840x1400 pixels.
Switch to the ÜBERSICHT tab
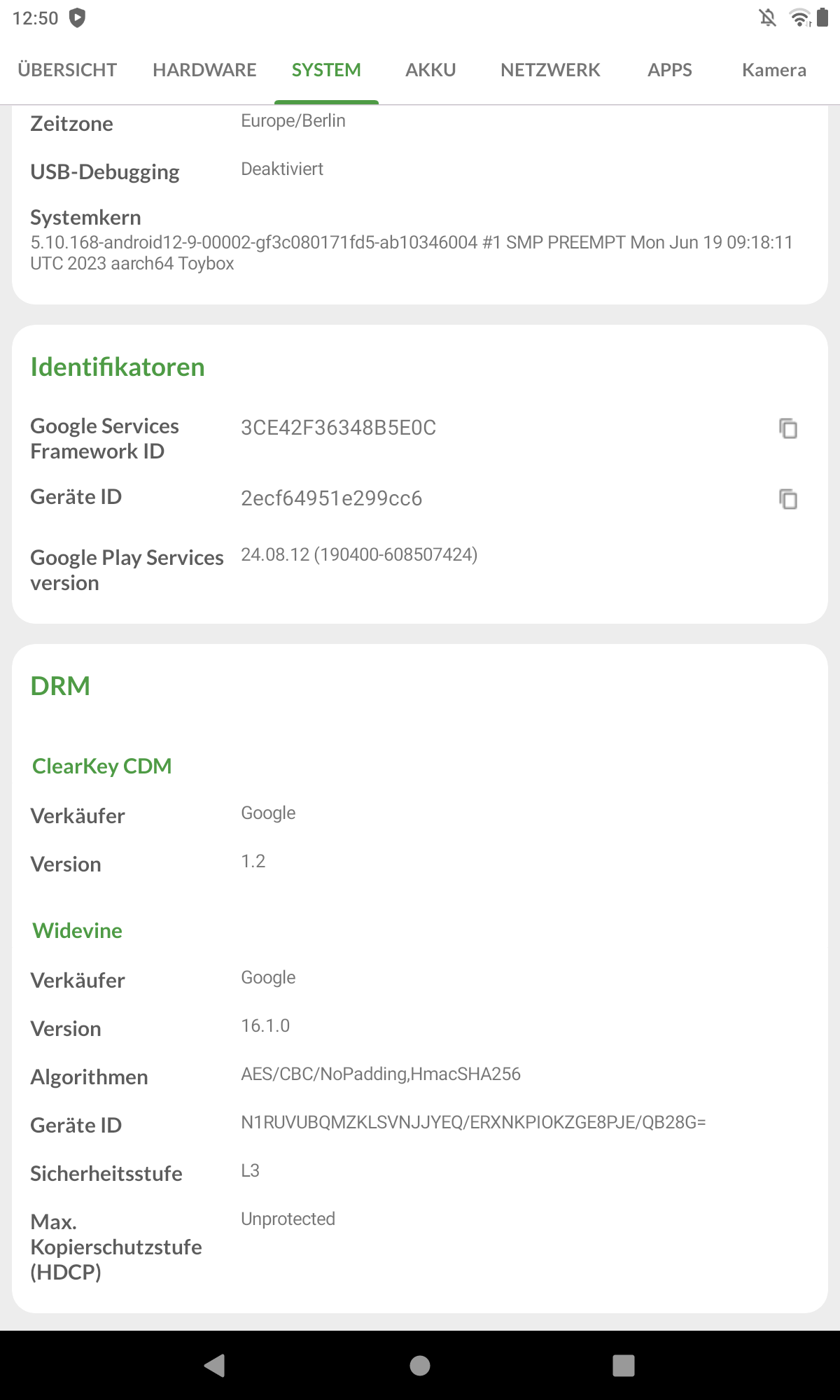tap(67, 70)
